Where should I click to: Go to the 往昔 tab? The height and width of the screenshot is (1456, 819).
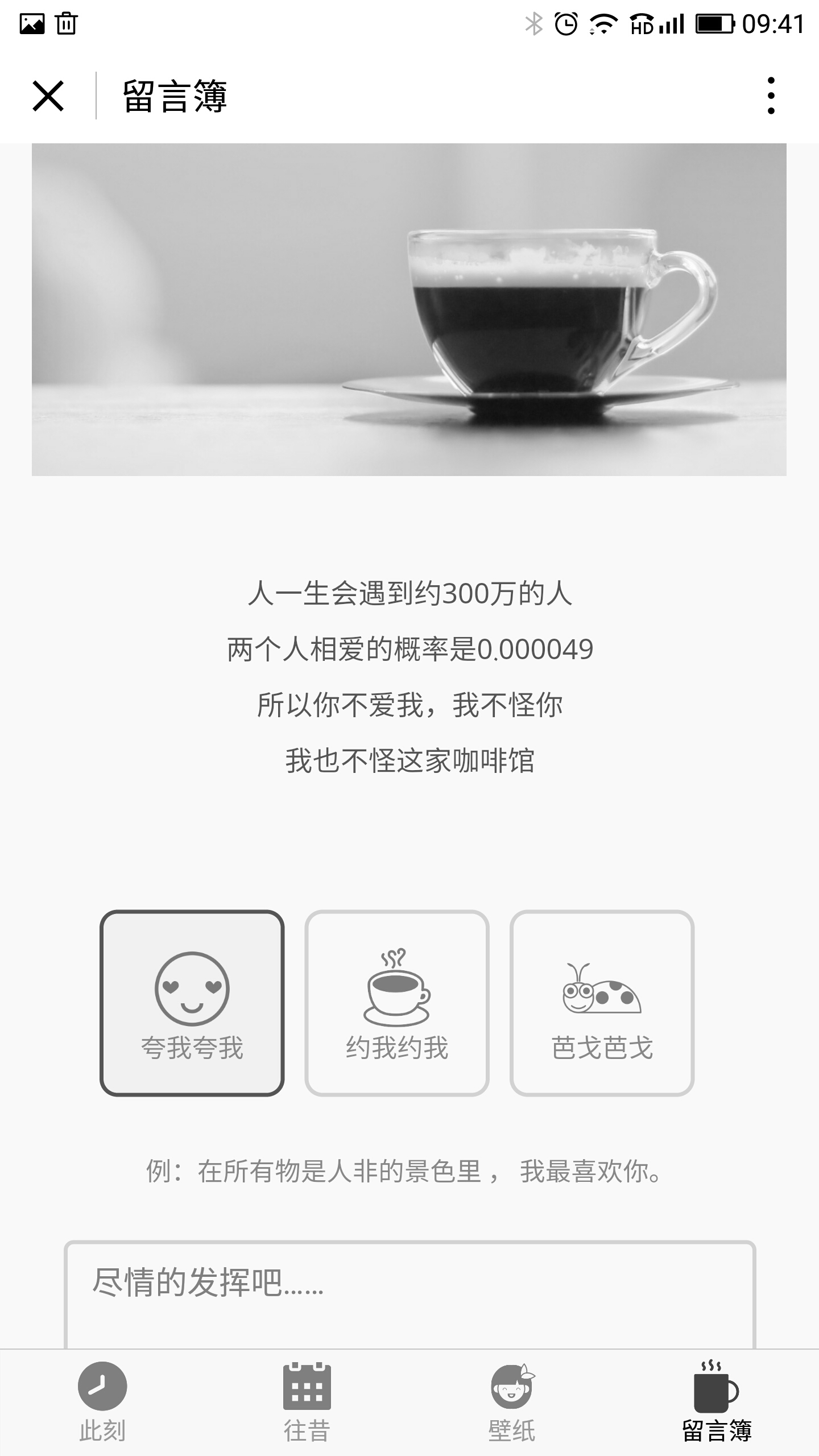307,1402
